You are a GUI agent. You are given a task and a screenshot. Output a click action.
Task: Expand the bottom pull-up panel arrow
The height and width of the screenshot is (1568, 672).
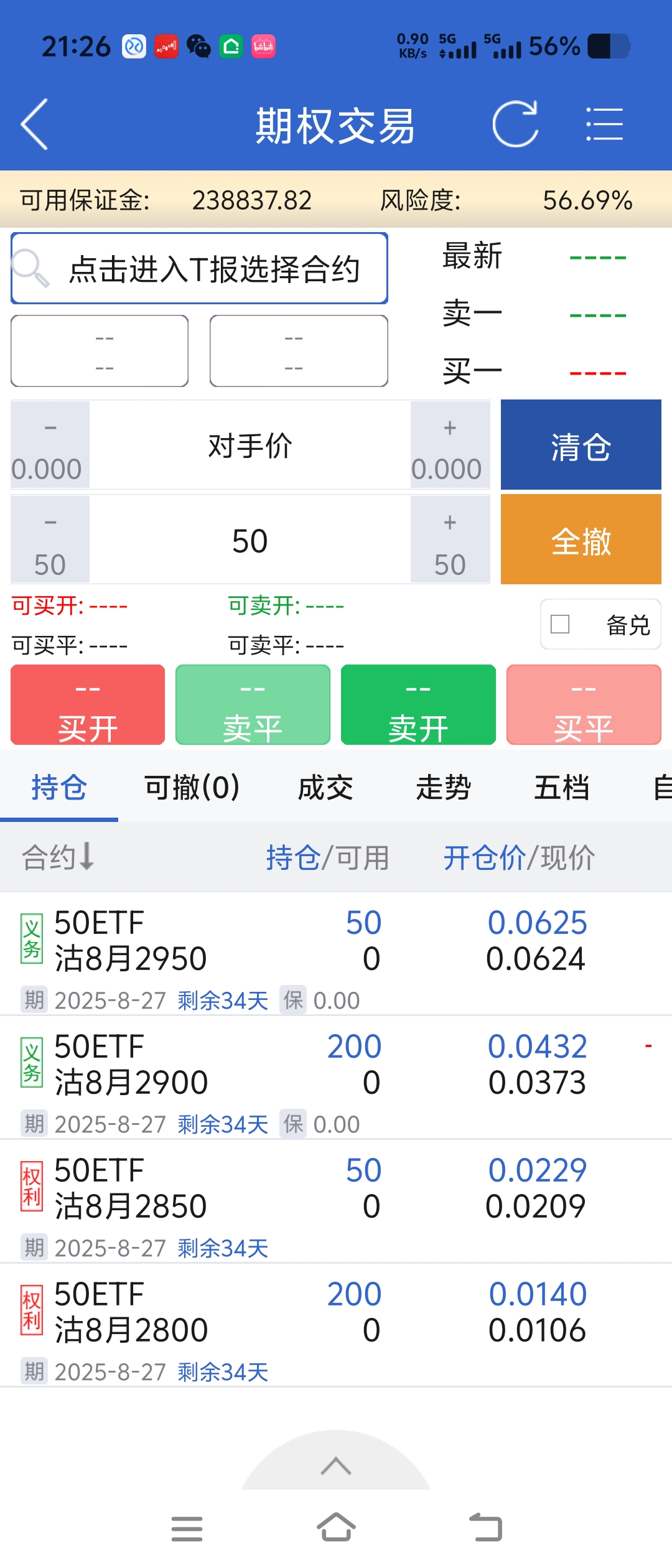[x=336, y=1466]
